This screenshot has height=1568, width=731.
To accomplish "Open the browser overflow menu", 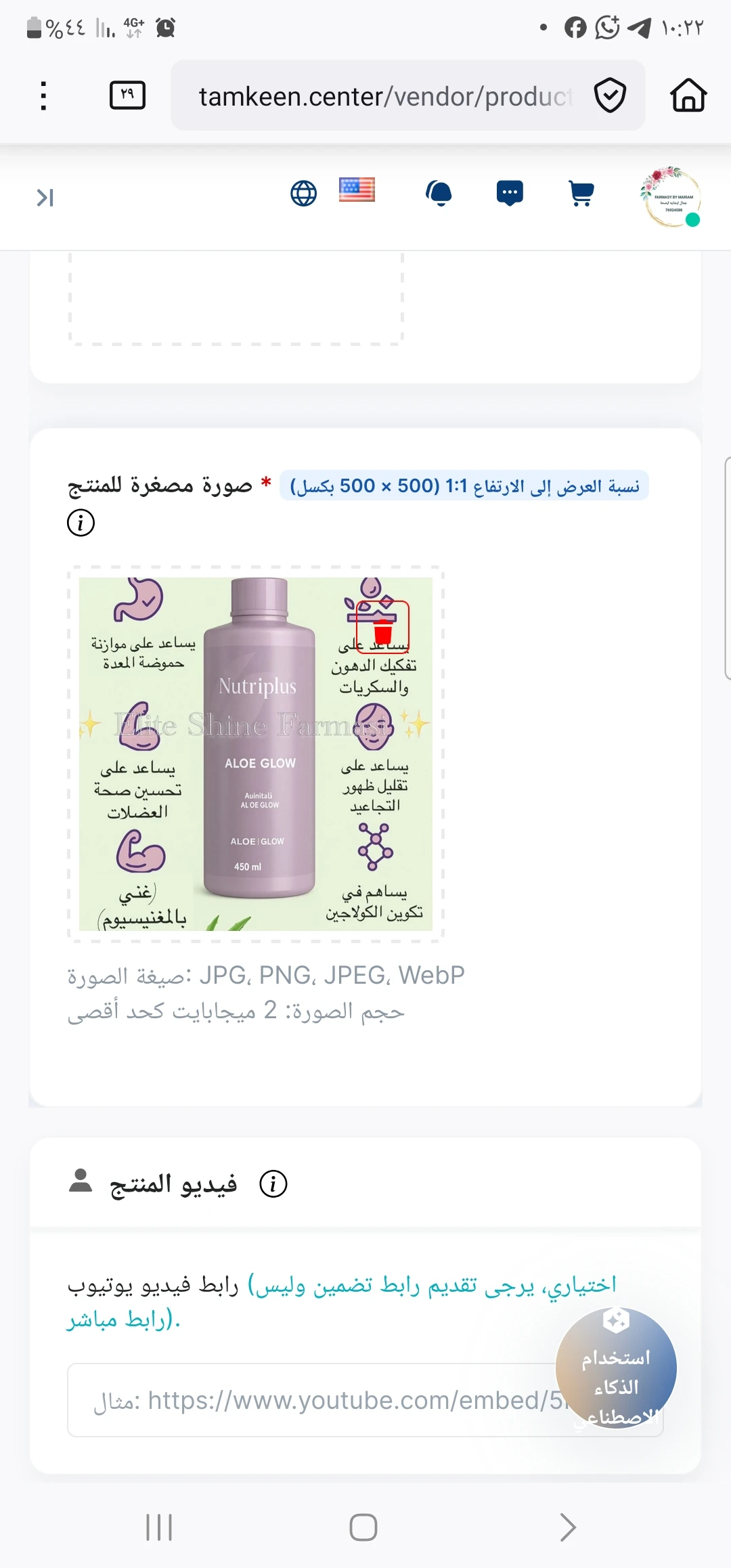I will click(x=43, y=95).
